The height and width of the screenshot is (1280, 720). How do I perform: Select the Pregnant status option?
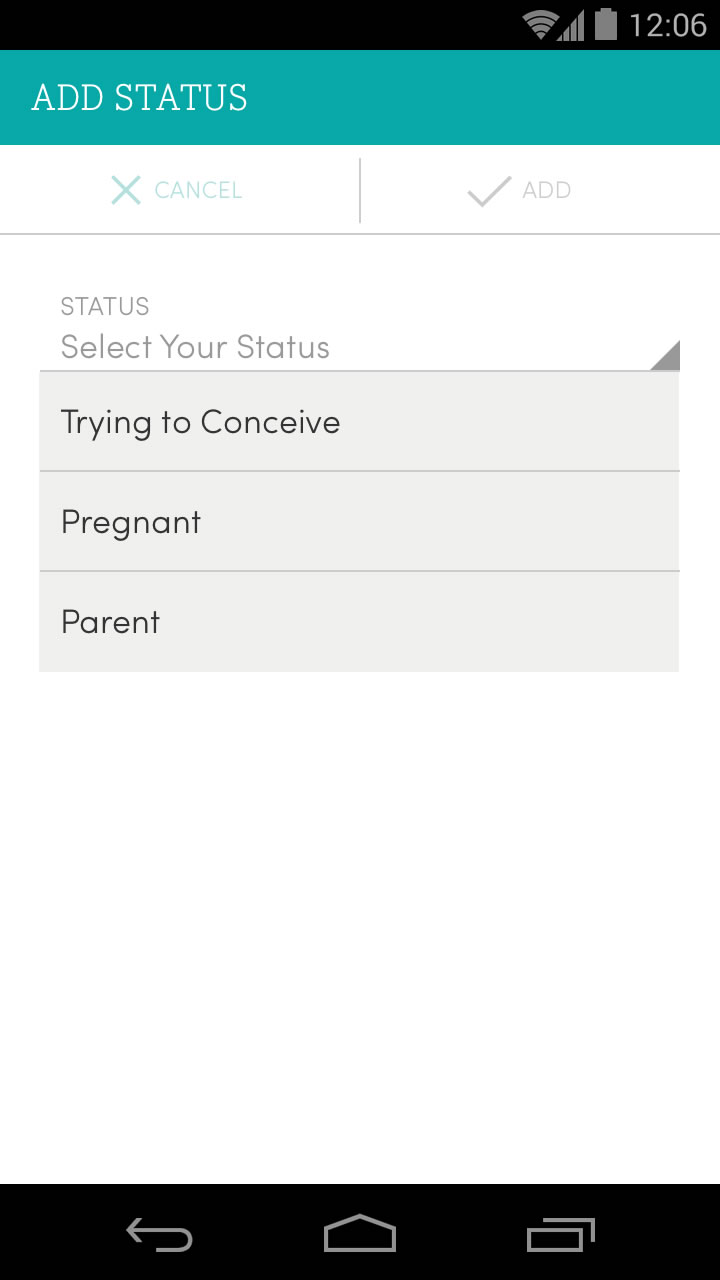point(130,521)
